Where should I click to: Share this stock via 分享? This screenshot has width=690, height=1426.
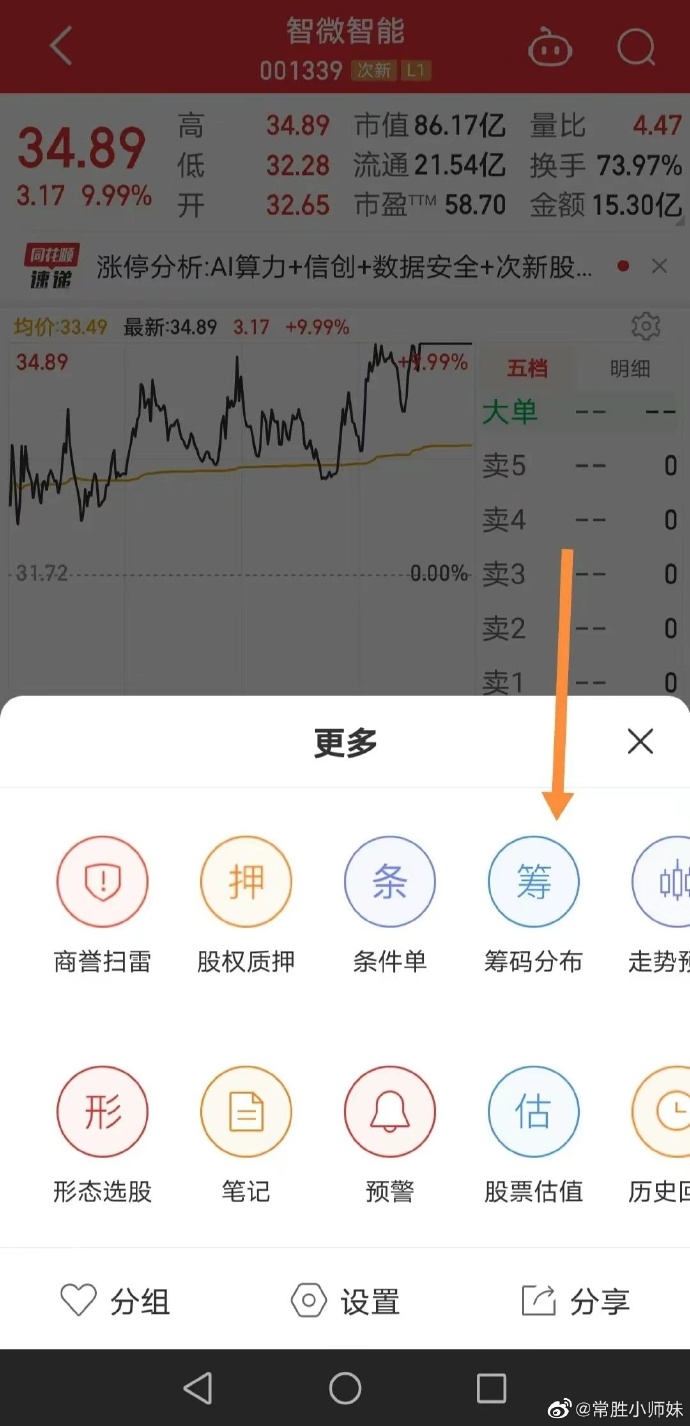point(575,1301)
